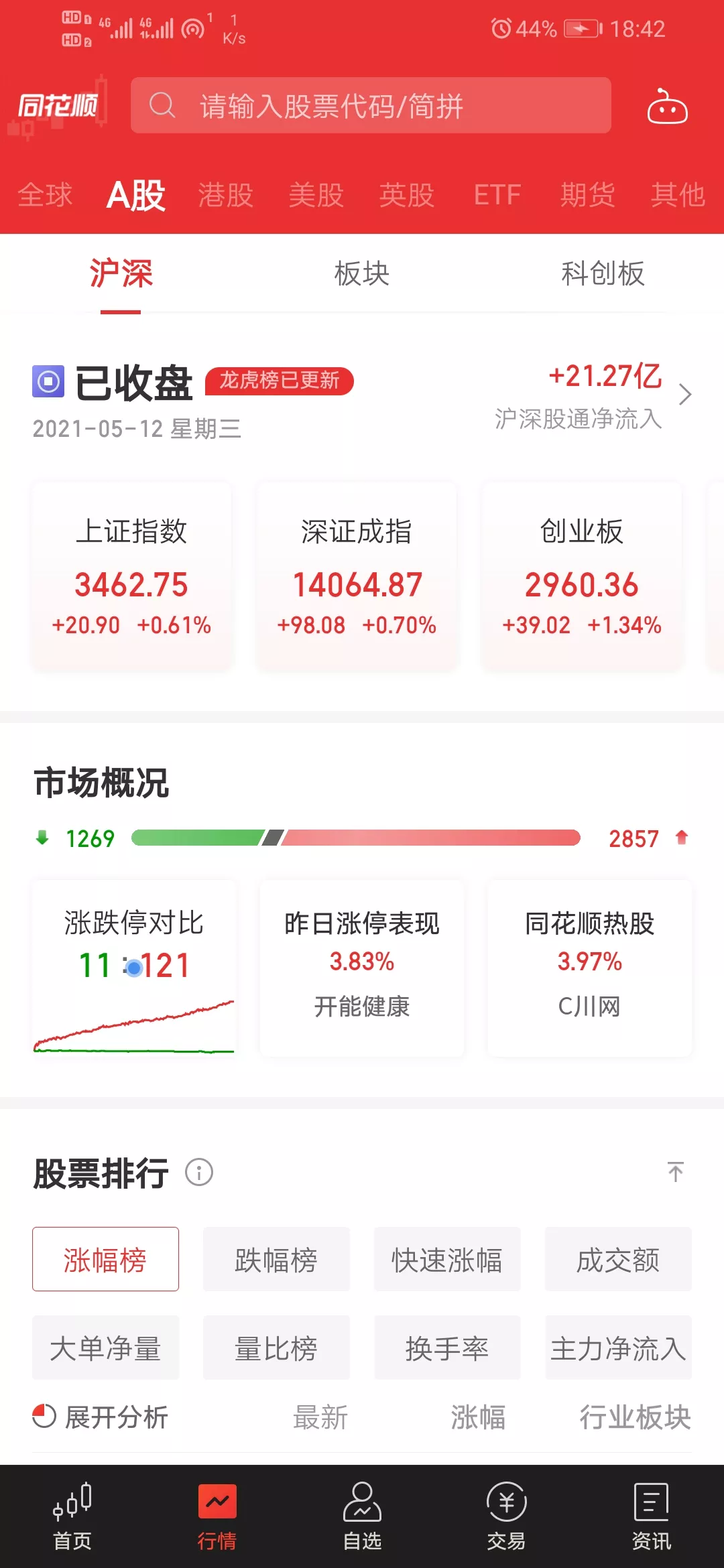Tap the jump-to-top arrow icon
This screenshot has width=724, height=1568.
(675, 1172)
